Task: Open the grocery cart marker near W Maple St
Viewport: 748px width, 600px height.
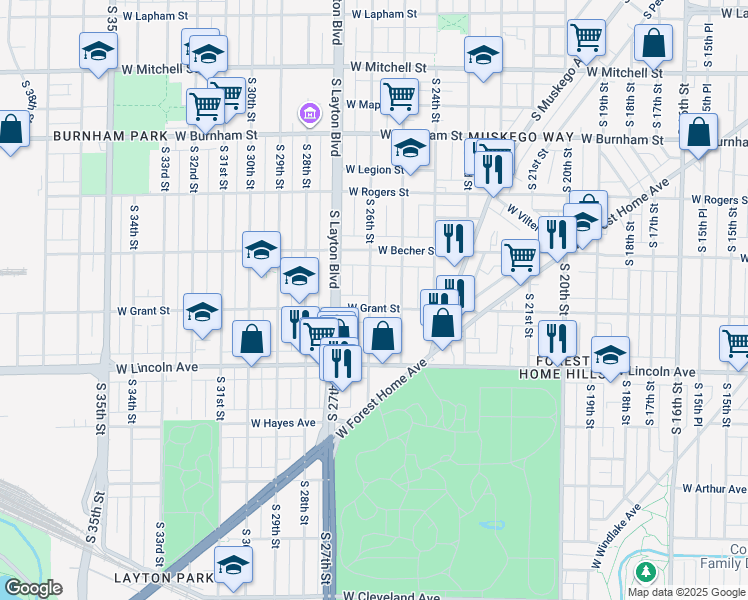Action: [x=399, y=96]
